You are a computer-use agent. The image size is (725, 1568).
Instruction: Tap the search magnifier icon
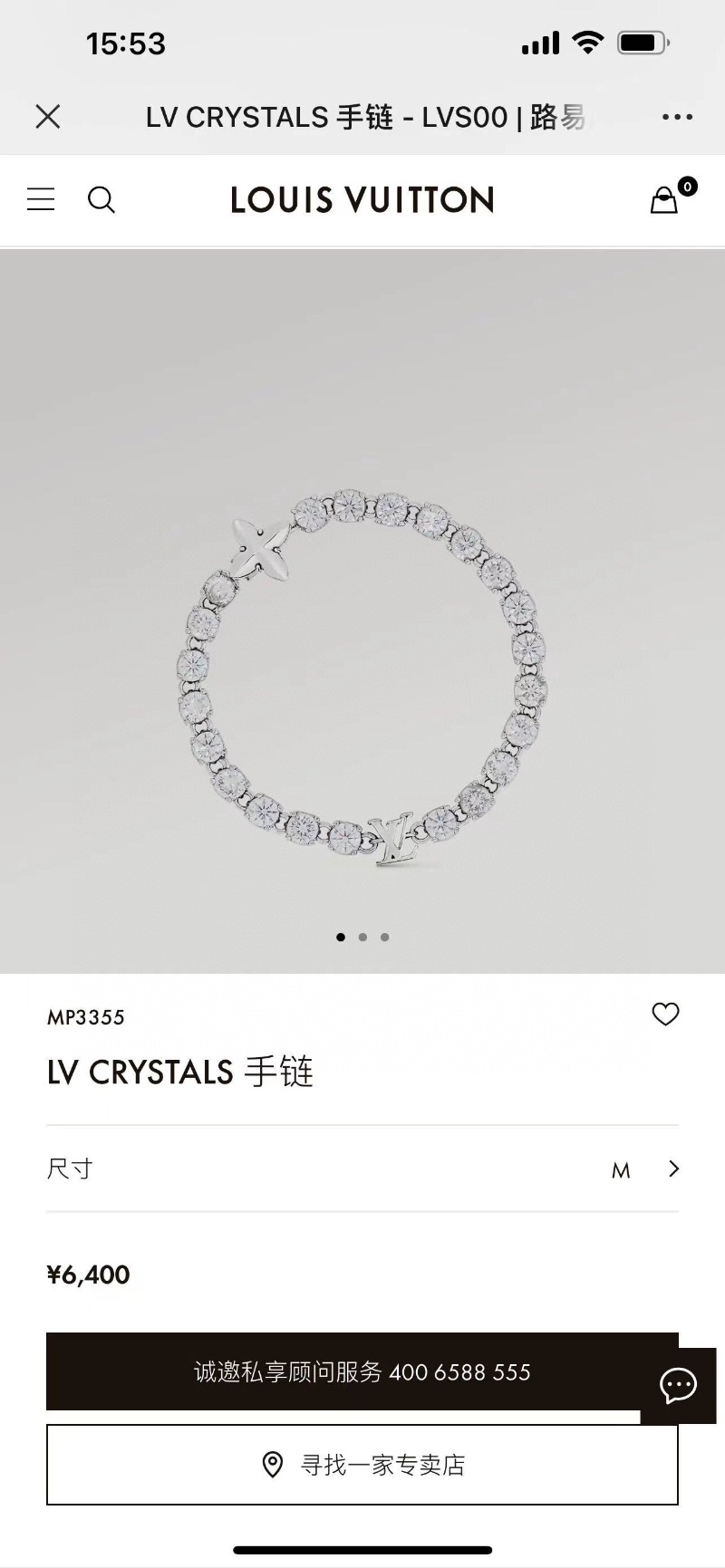[x=101, y=199]
